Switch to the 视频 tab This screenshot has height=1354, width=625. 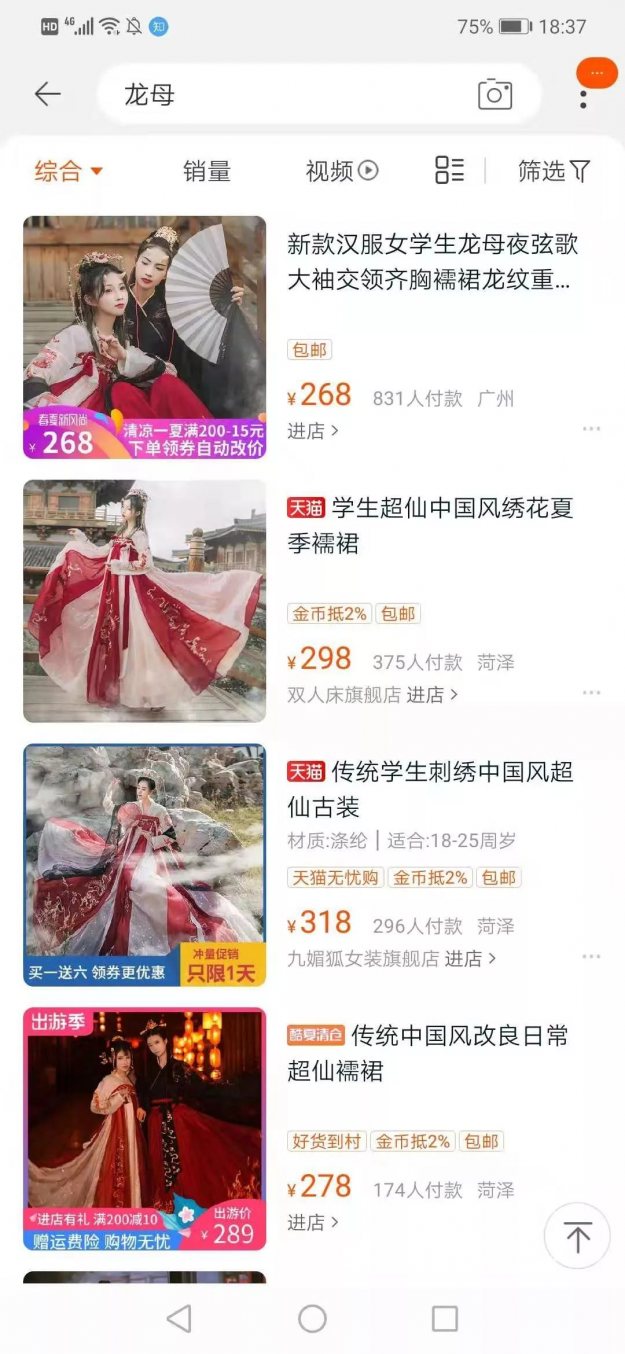pos(341,171)
